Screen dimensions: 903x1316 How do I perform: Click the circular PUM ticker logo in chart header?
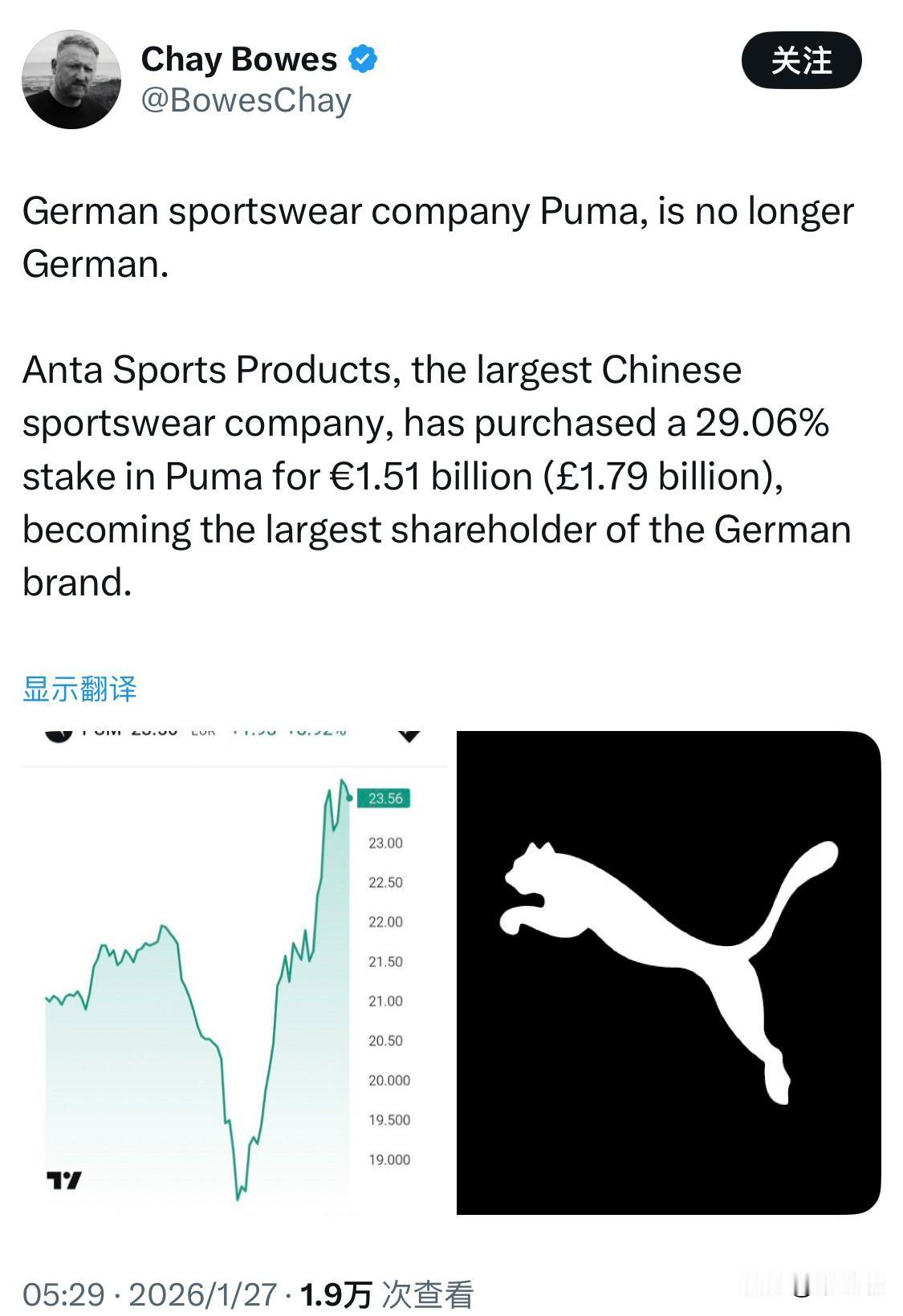click(x=56, y=736)
